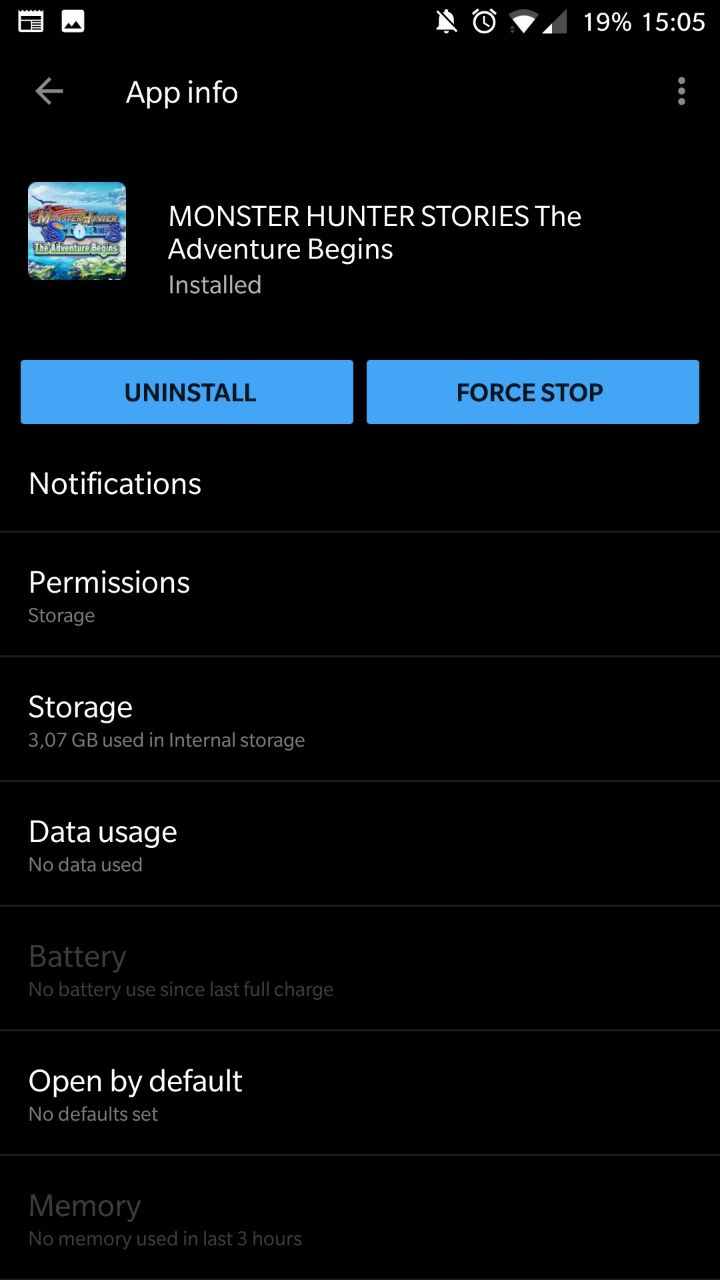Tap the alarm clock icon in status bar

click(x=481, y=20)
